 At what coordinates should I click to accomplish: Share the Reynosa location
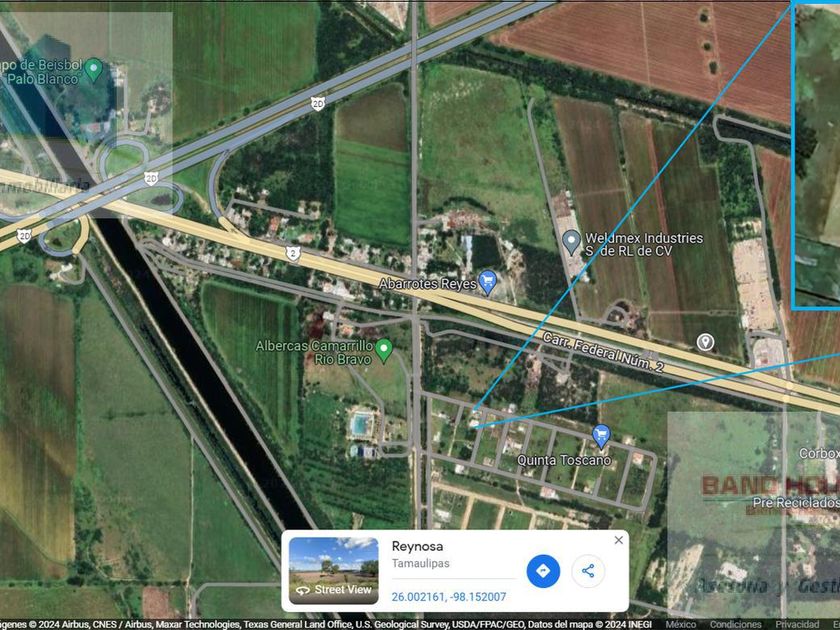pos(588,571)
